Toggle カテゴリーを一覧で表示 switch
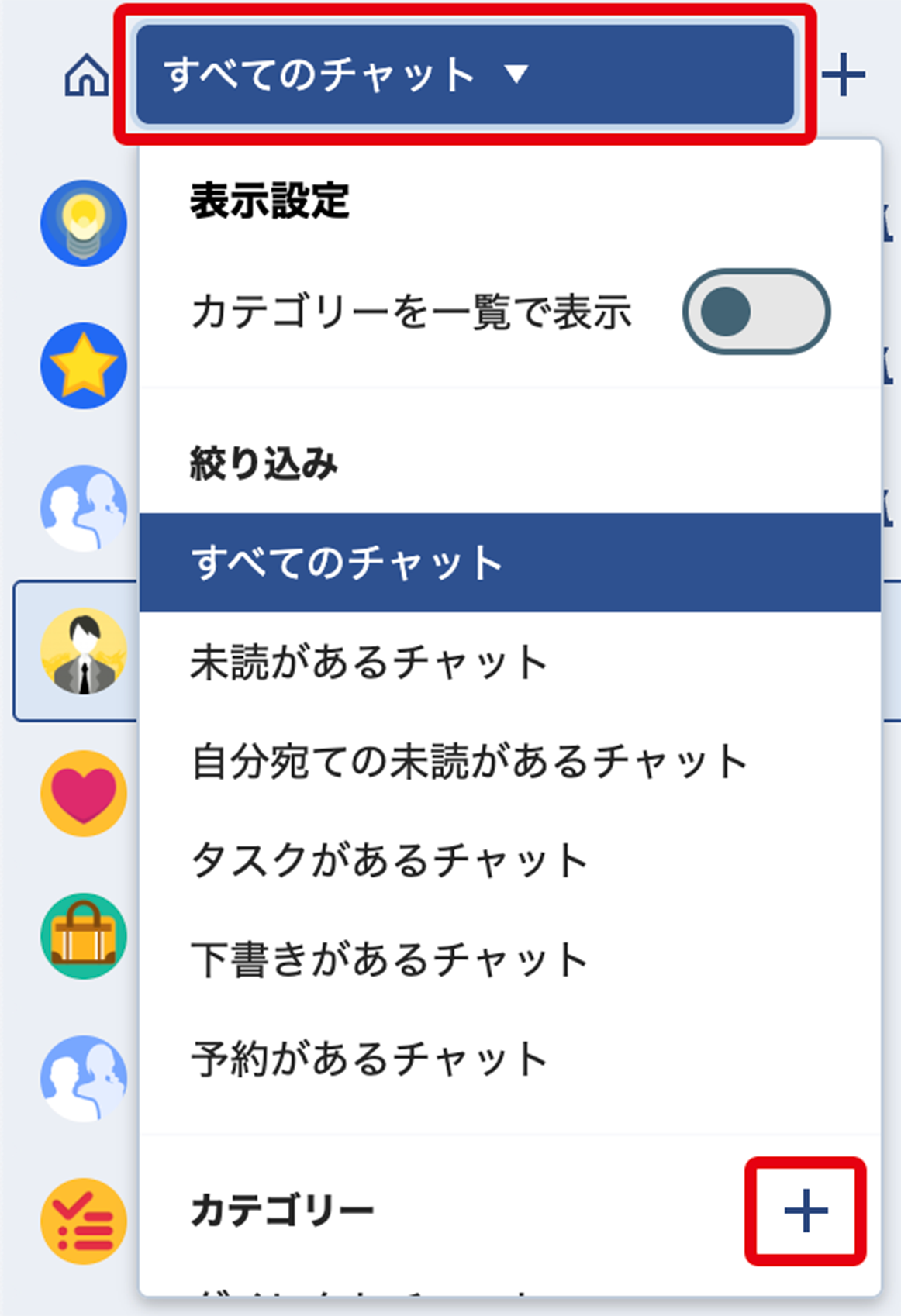 point(756,312)
